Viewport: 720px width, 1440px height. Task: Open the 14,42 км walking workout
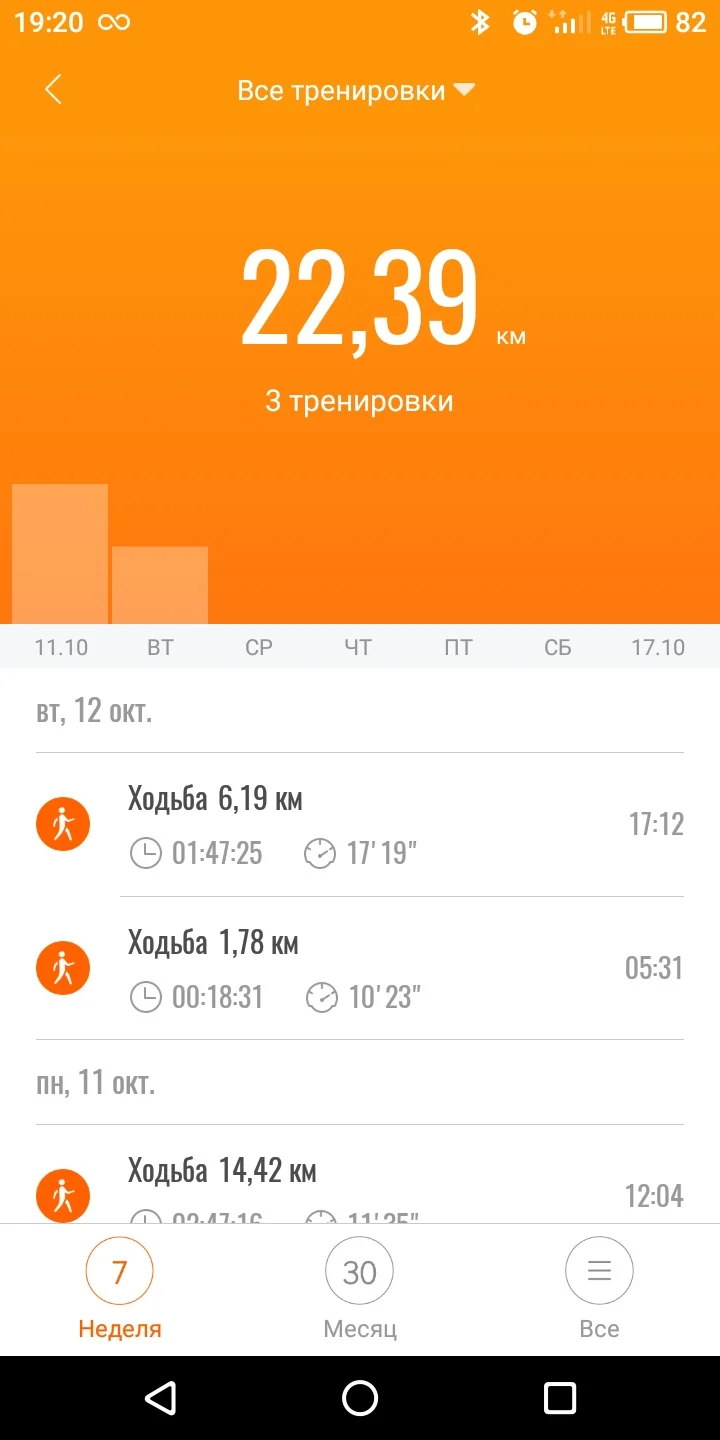tap(360, 1185)
